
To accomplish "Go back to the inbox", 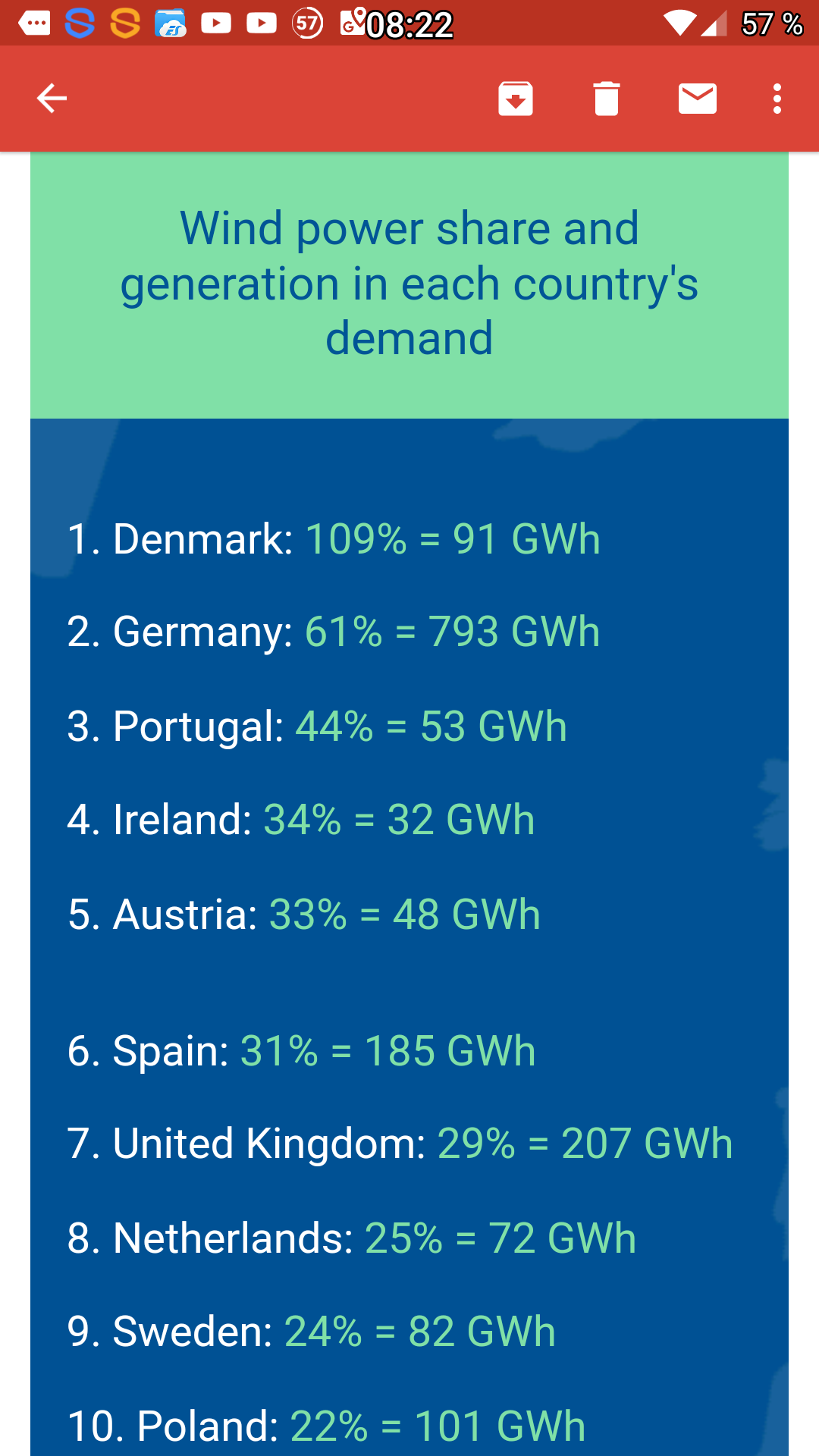I will (x=52, y=99).
